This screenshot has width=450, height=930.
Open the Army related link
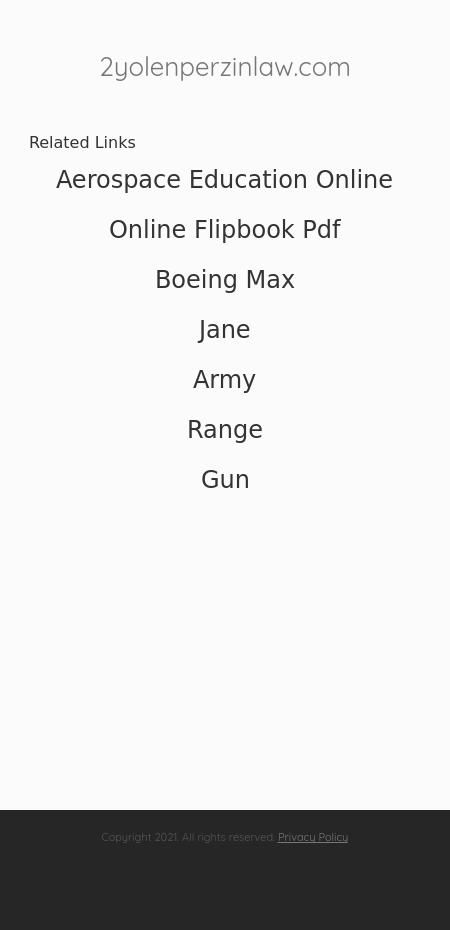pos(225,380)
